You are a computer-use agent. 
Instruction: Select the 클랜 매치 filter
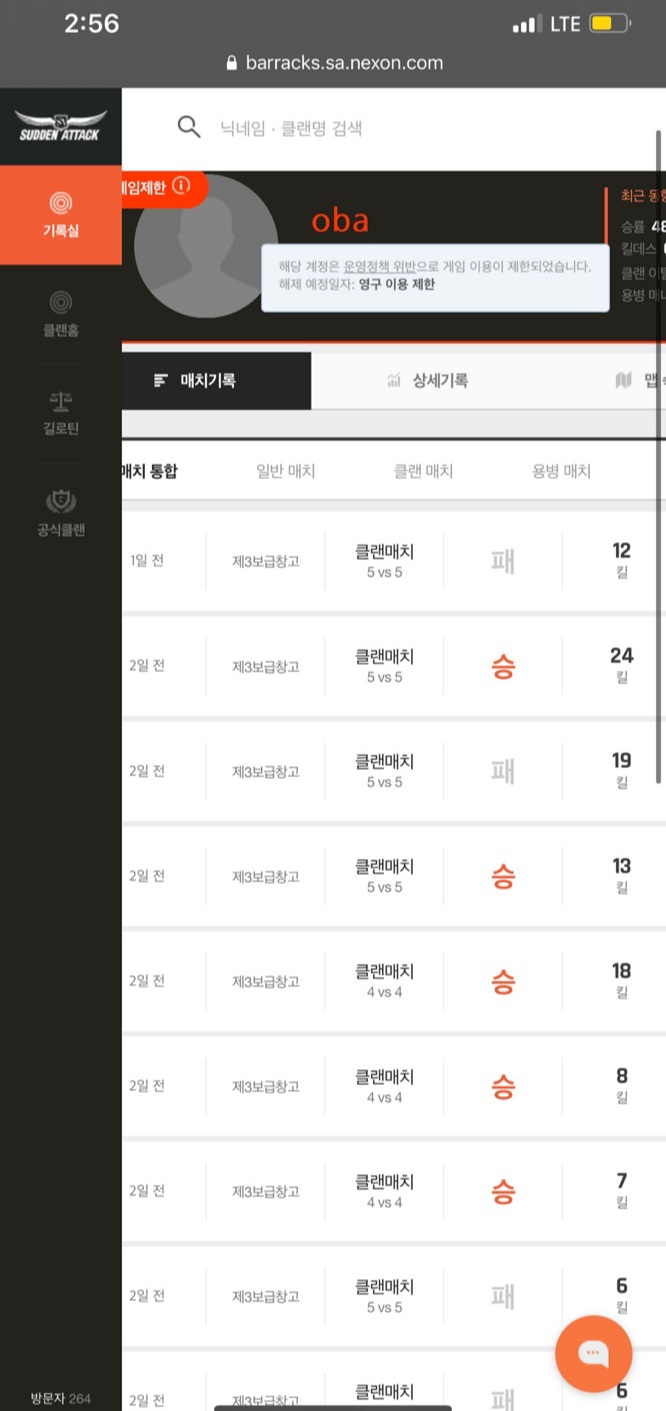pyautogui.click(x=423, y=471)
